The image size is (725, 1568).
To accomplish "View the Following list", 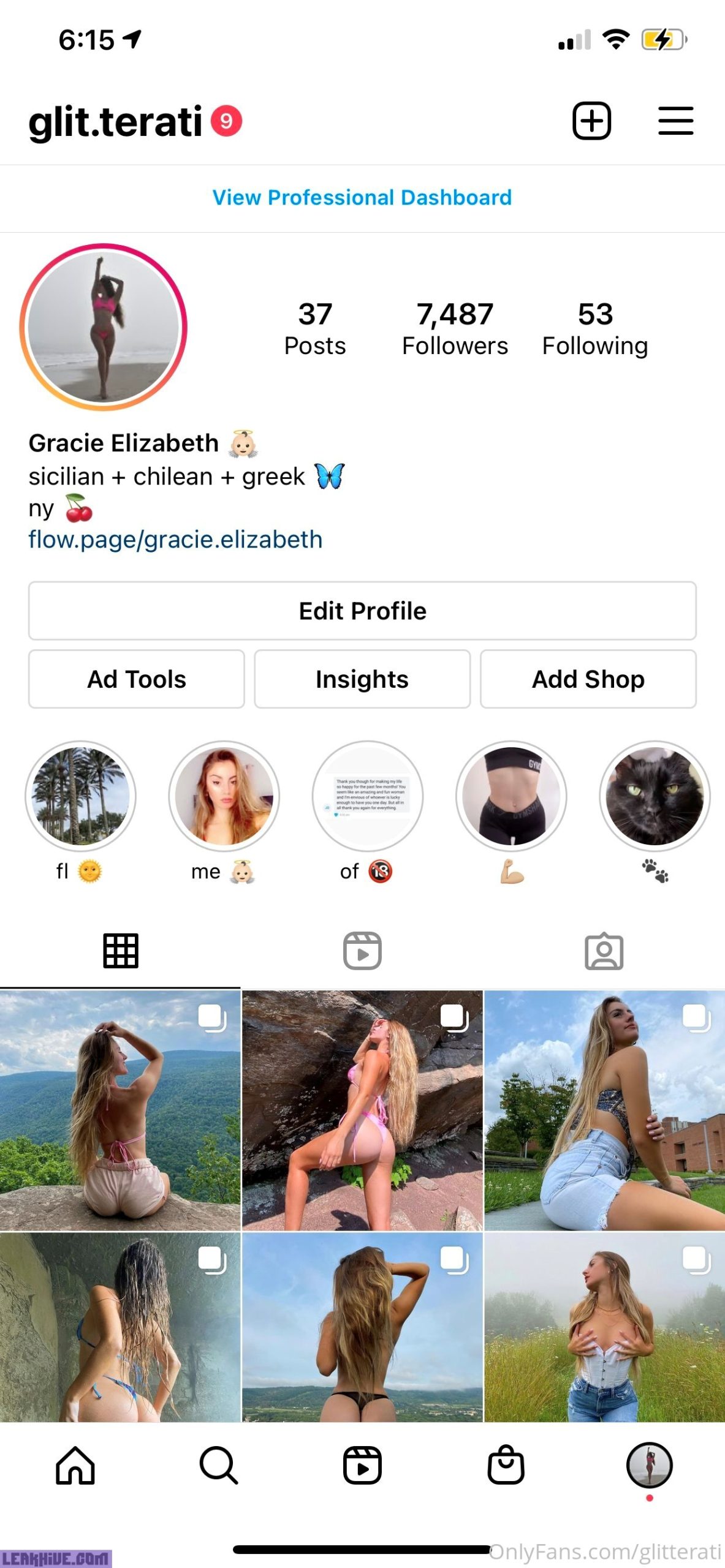I will [x=594, y=329].
